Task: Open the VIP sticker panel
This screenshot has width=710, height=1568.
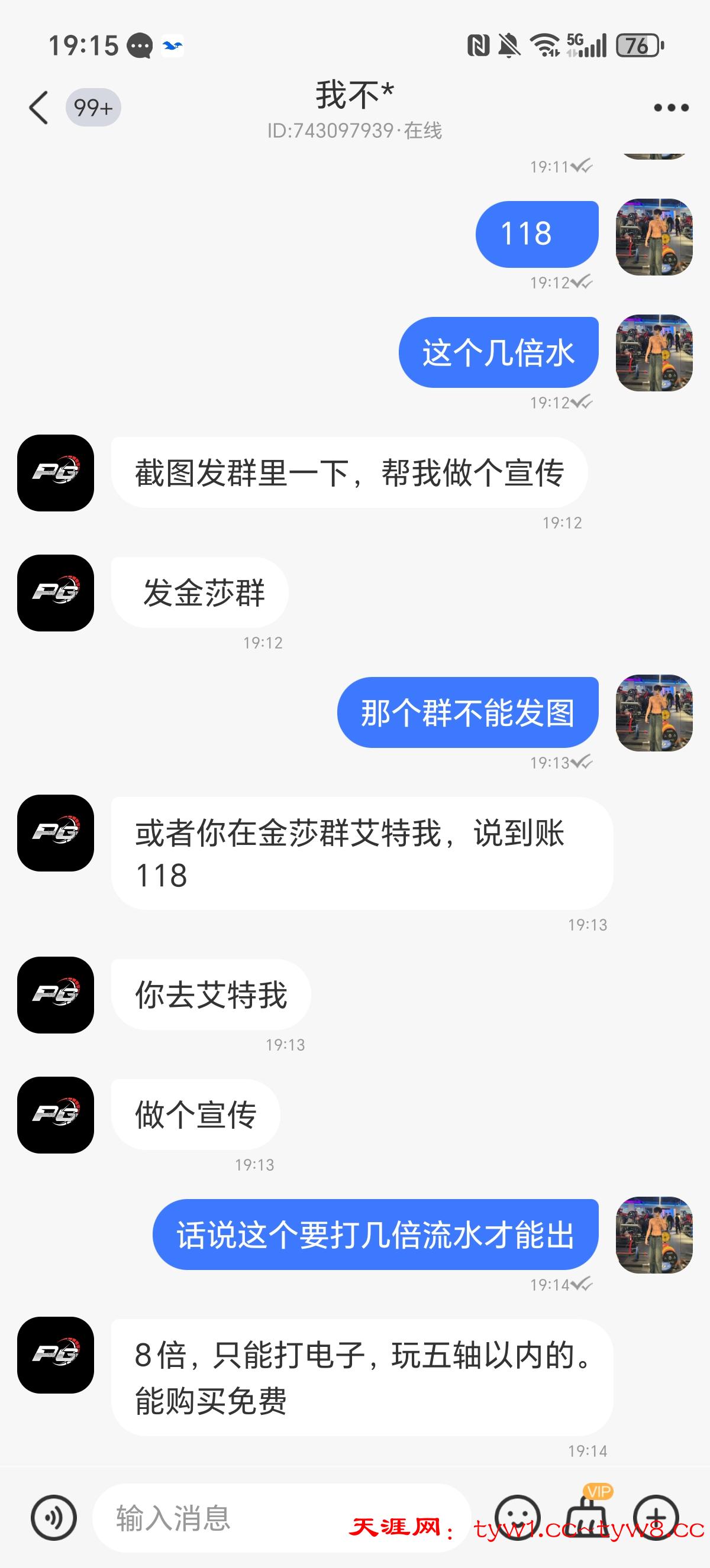Action: [x=586, y=1519]
